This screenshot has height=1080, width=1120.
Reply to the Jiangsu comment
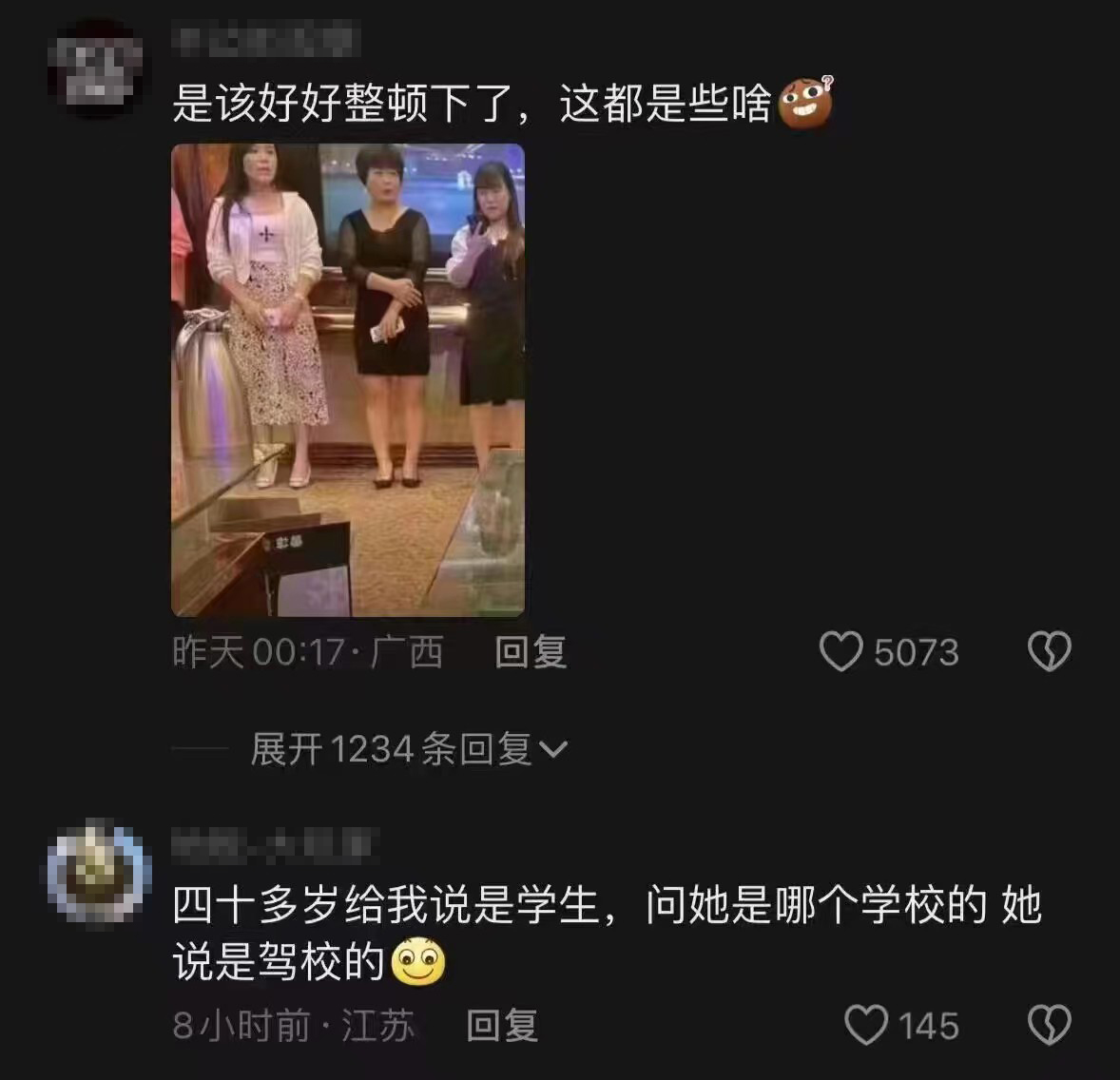point(502,1026)
